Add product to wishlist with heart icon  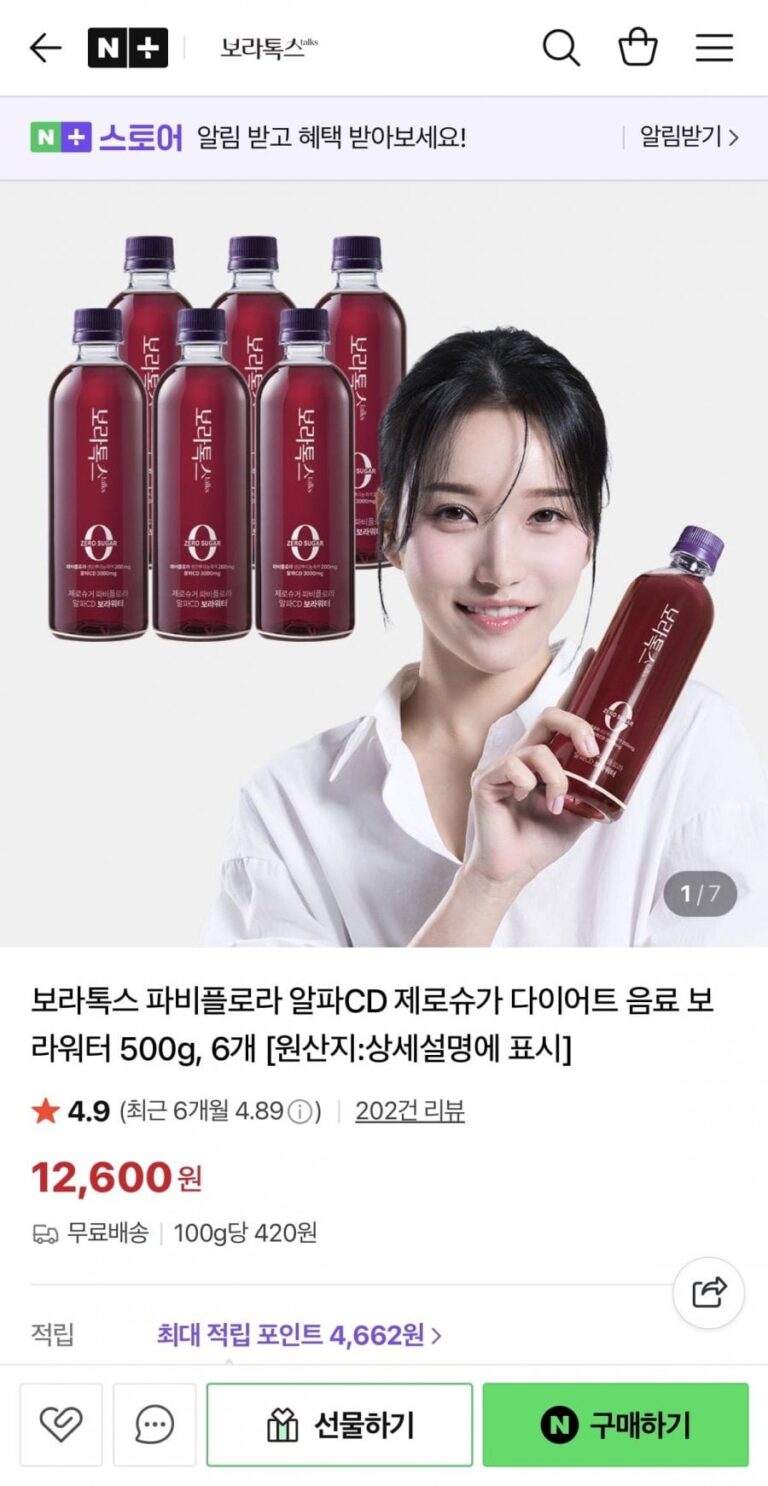(61, 1424)
